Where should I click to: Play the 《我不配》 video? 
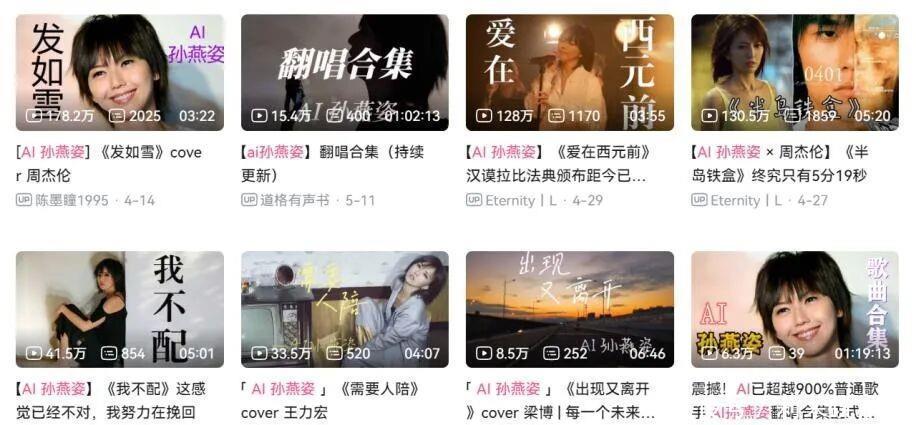click(120, 309)
